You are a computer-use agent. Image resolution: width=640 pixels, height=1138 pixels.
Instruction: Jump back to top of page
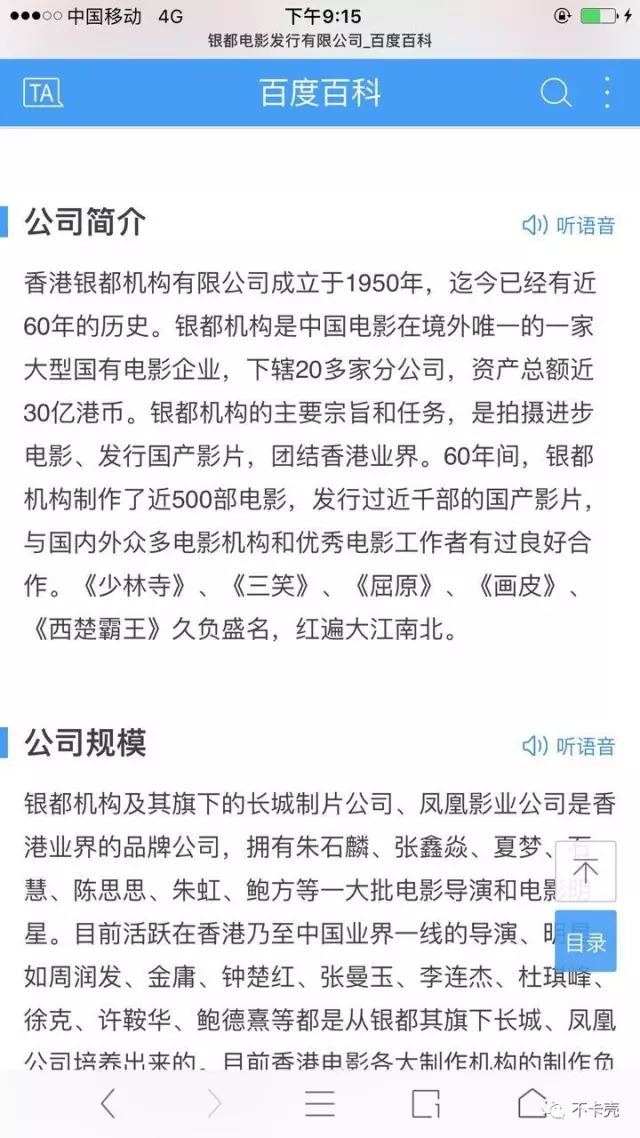(586, 871)
